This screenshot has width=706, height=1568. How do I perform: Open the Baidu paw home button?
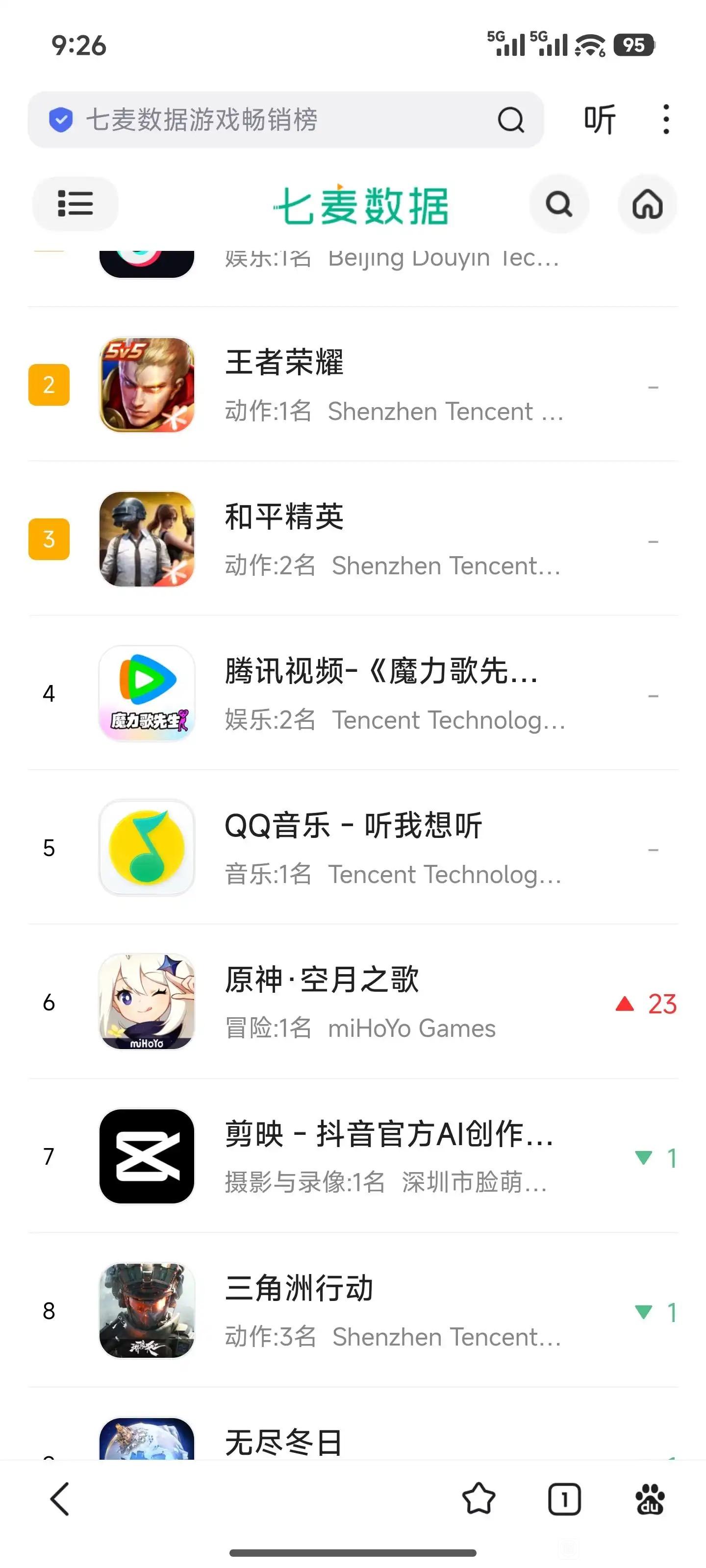[x=650, y=1498]
